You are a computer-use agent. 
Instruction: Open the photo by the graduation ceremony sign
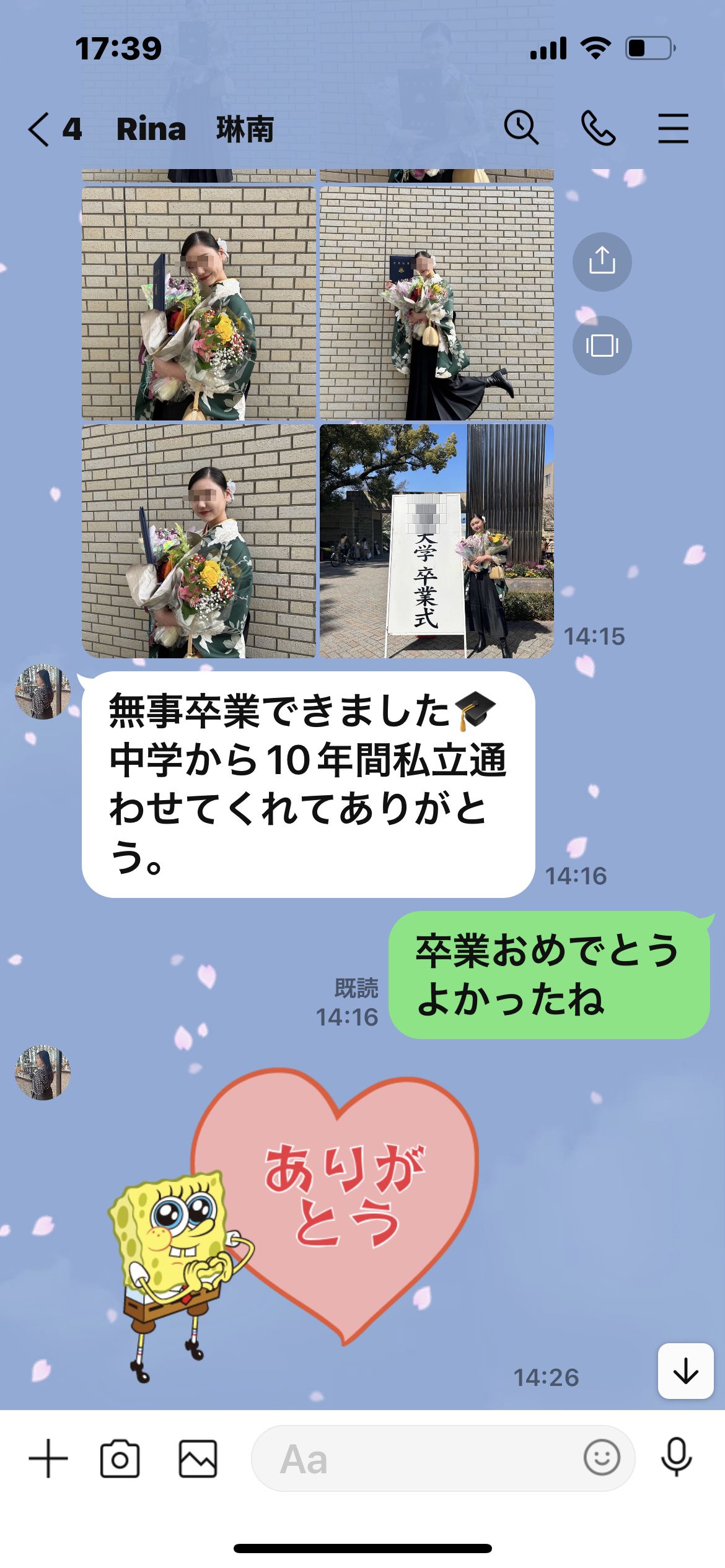point(436,541)
